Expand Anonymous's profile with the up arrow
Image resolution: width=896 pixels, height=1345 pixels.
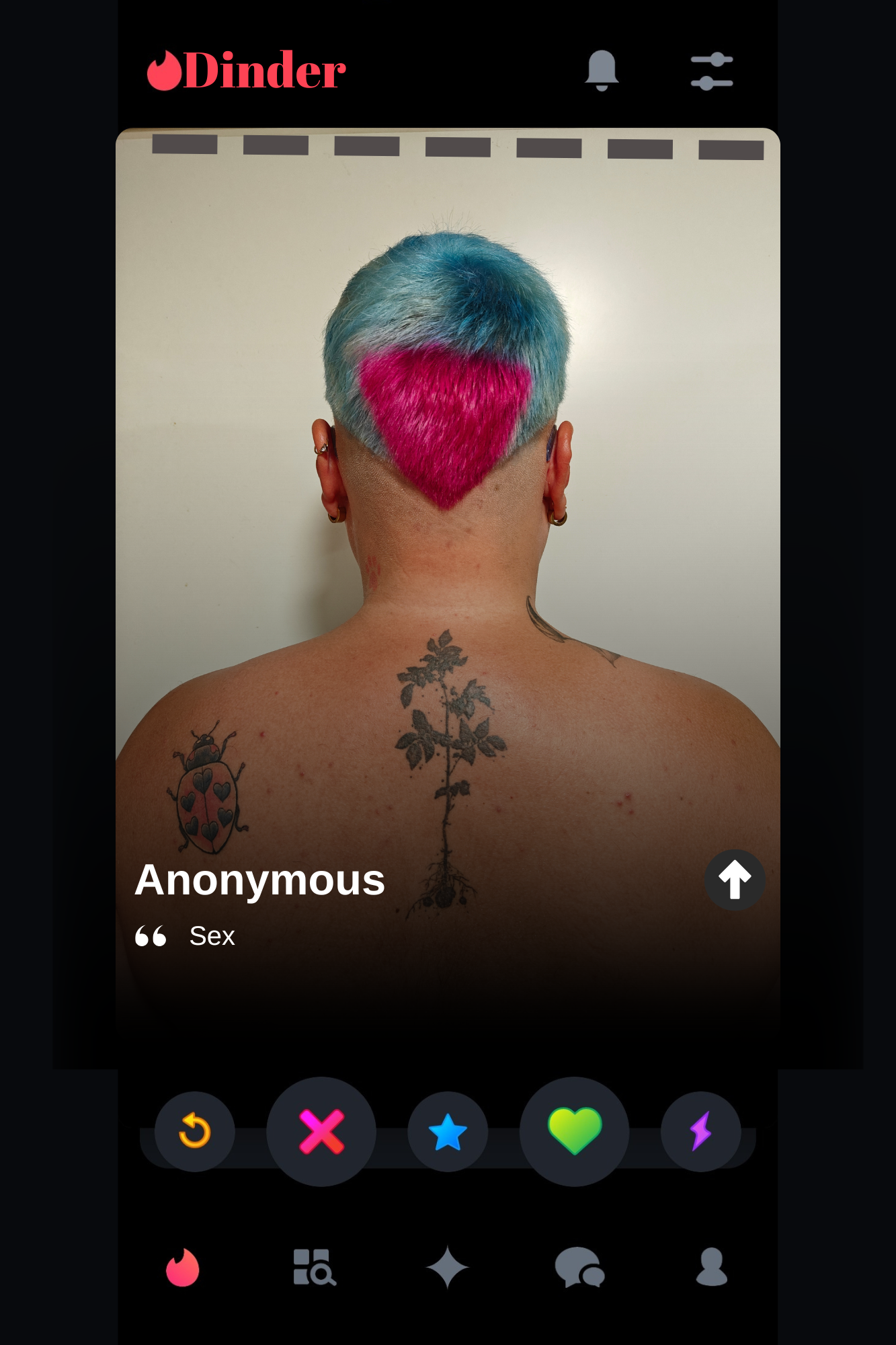(x=734, y=880)
